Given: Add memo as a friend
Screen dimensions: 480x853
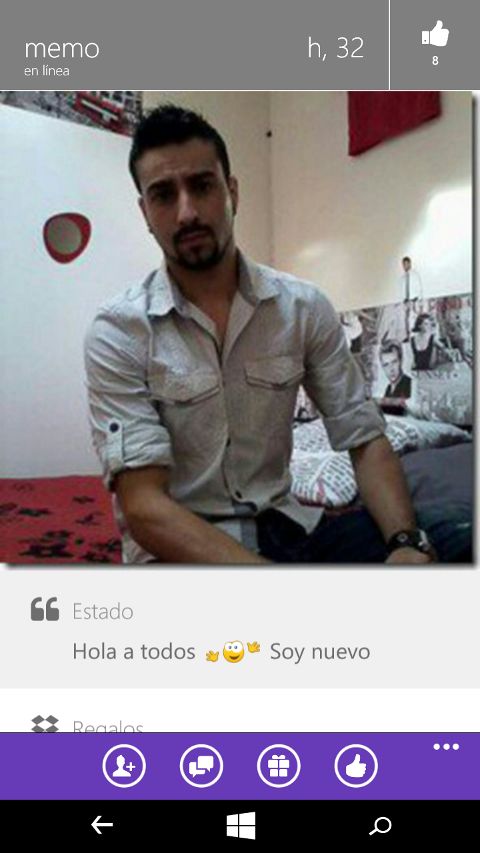Looking at the screenshot, I should pyautogui.click(x=124, y=765).
